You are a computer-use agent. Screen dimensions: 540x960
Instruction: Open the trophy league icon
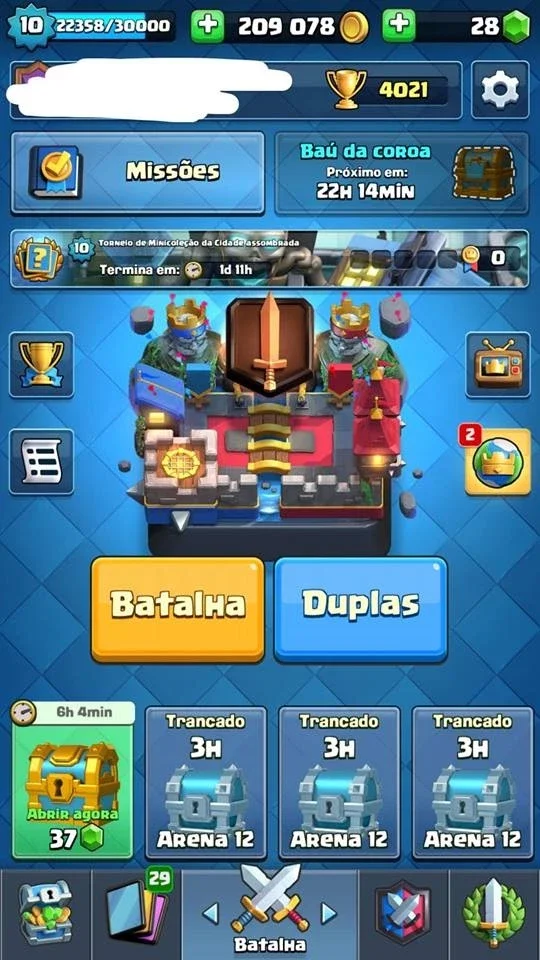[x=41, y=364]
